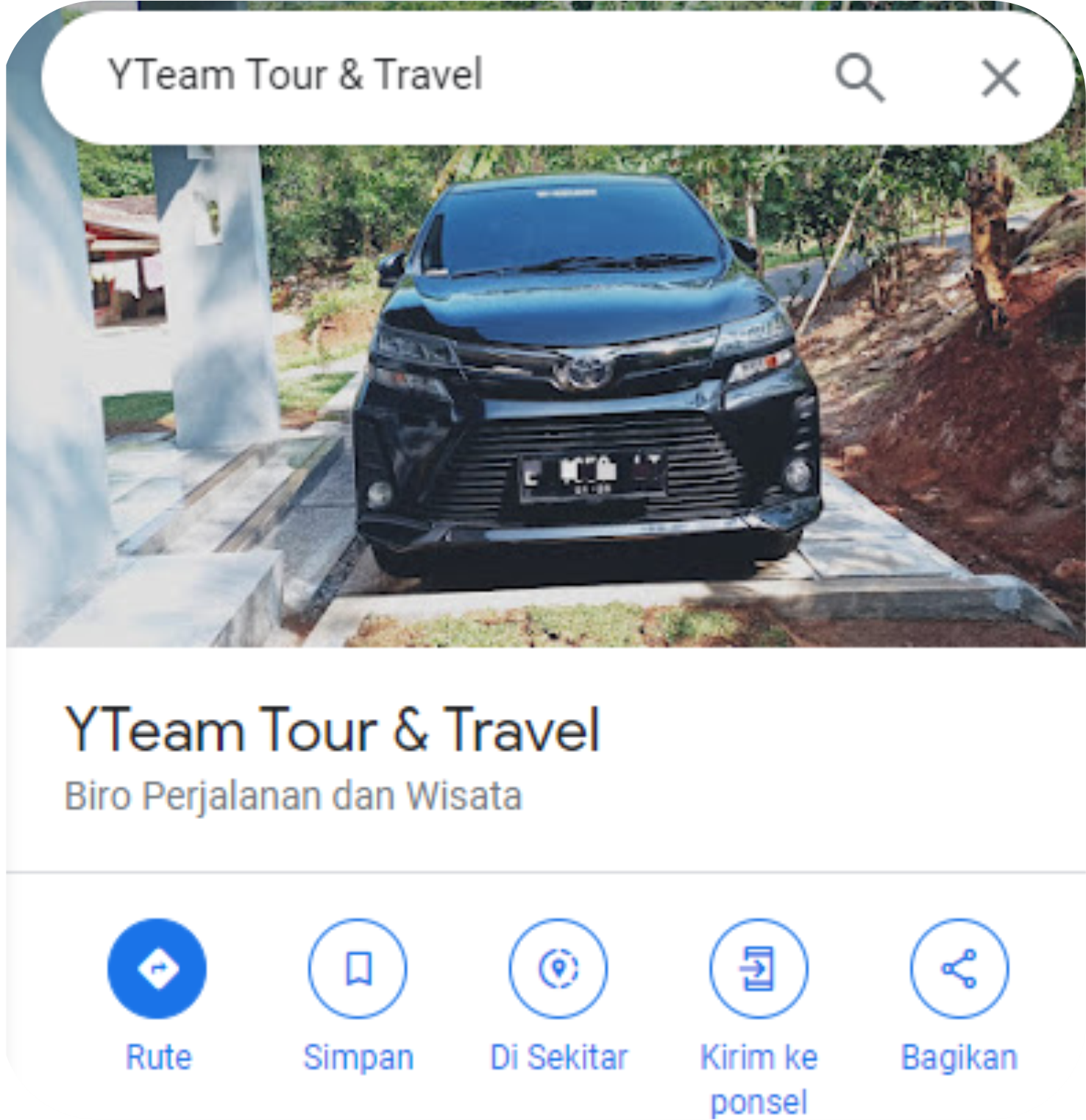The width and height of the screenshot is (1086, 1120).
Task: Open the YTeam Tour & Travel car photo
Action: coord(544,397)
